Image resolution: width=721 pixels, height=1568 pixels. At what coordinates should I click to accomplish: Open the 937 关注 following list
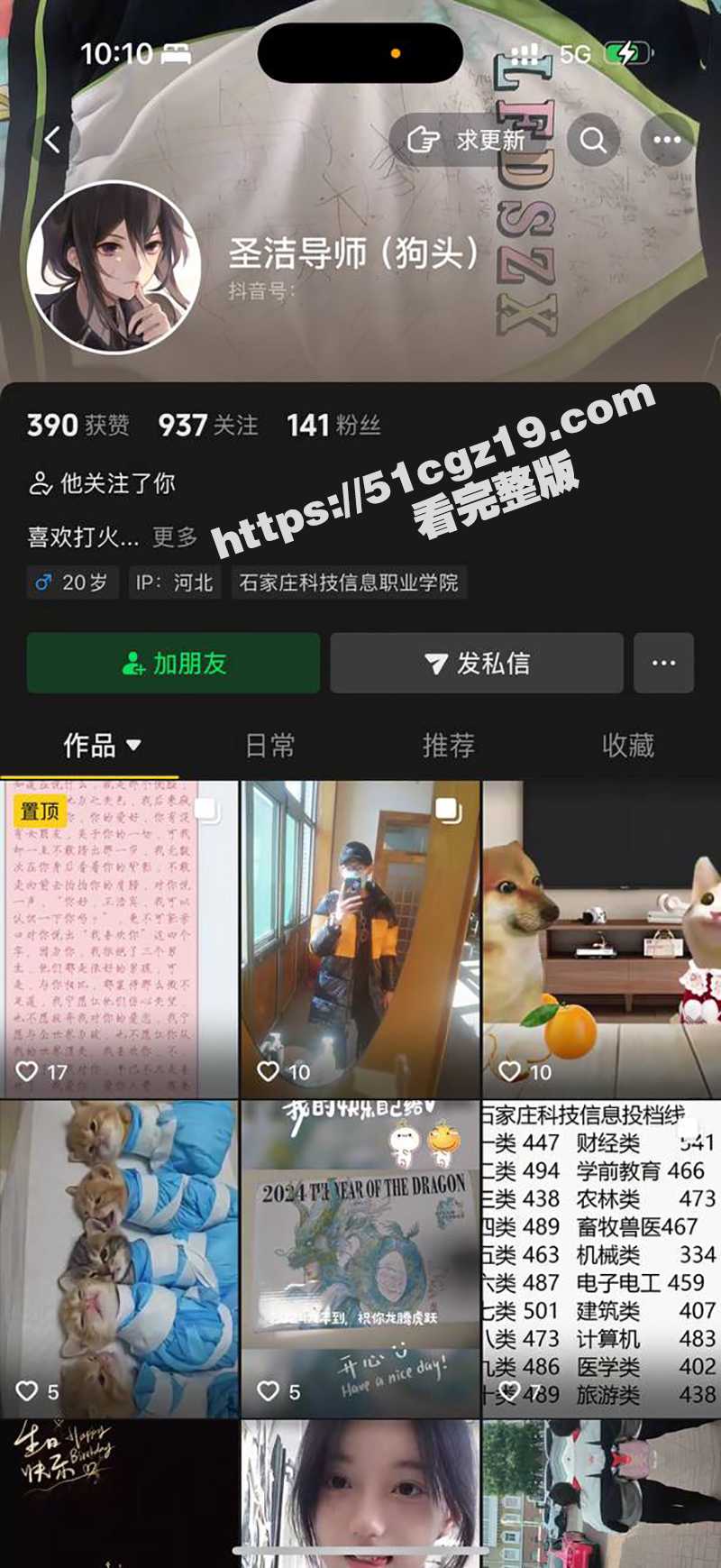[208, 426]
